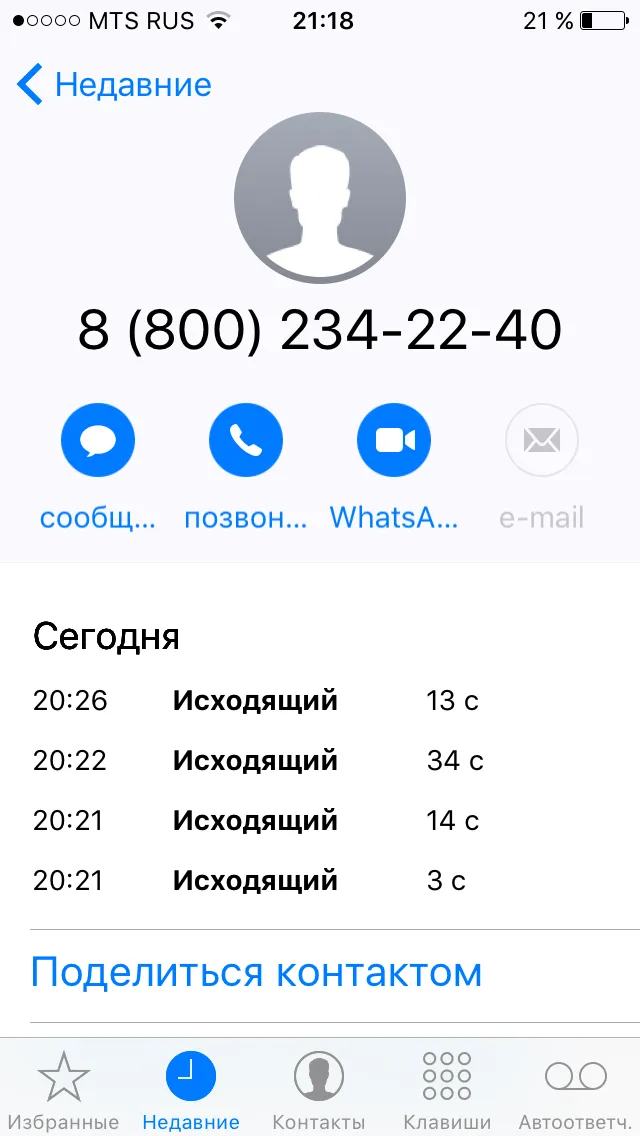Open the Автоответч. voicemail tab

575,1091
